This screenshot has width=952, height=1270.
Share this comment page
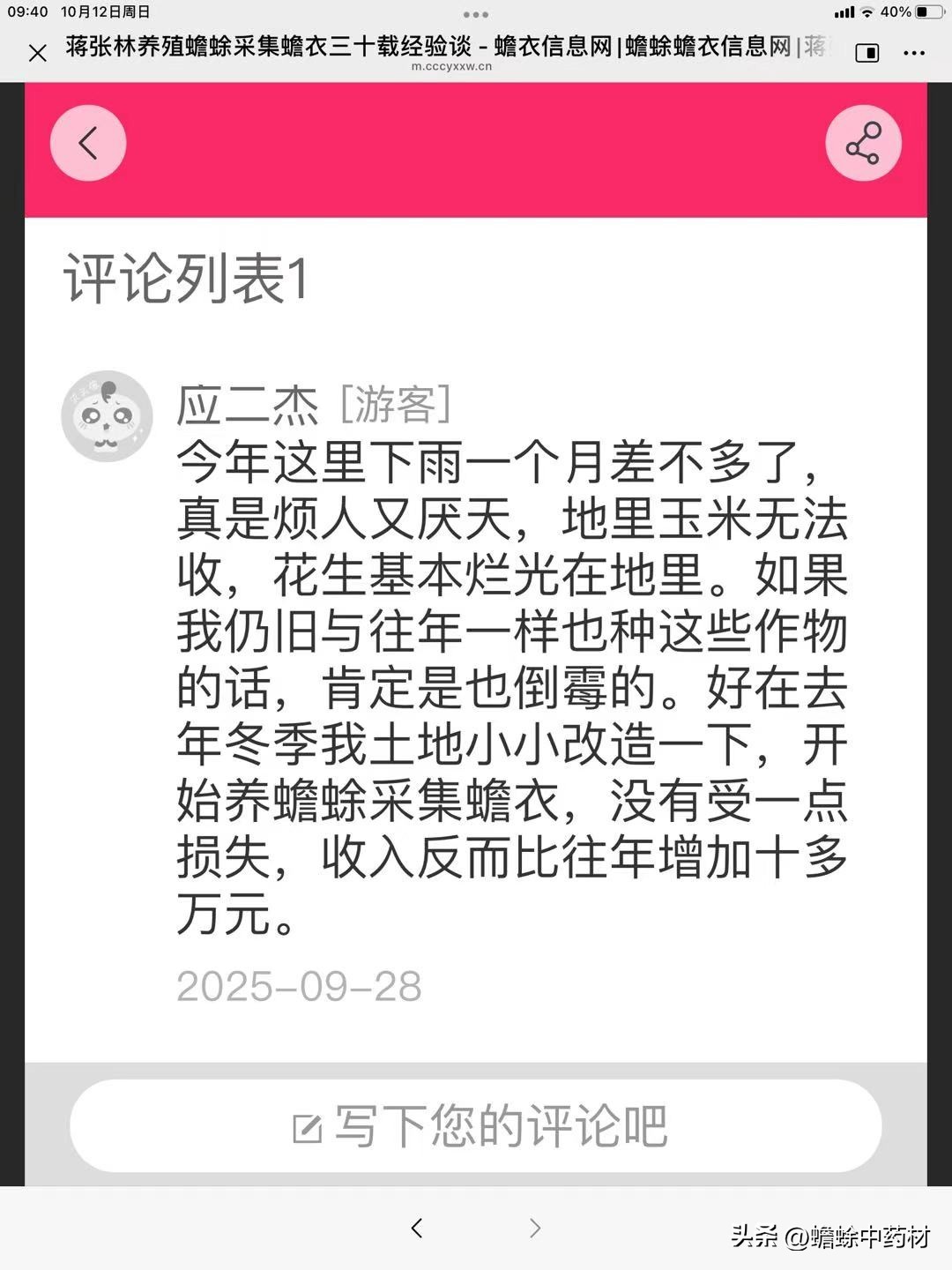coord(863,143)
